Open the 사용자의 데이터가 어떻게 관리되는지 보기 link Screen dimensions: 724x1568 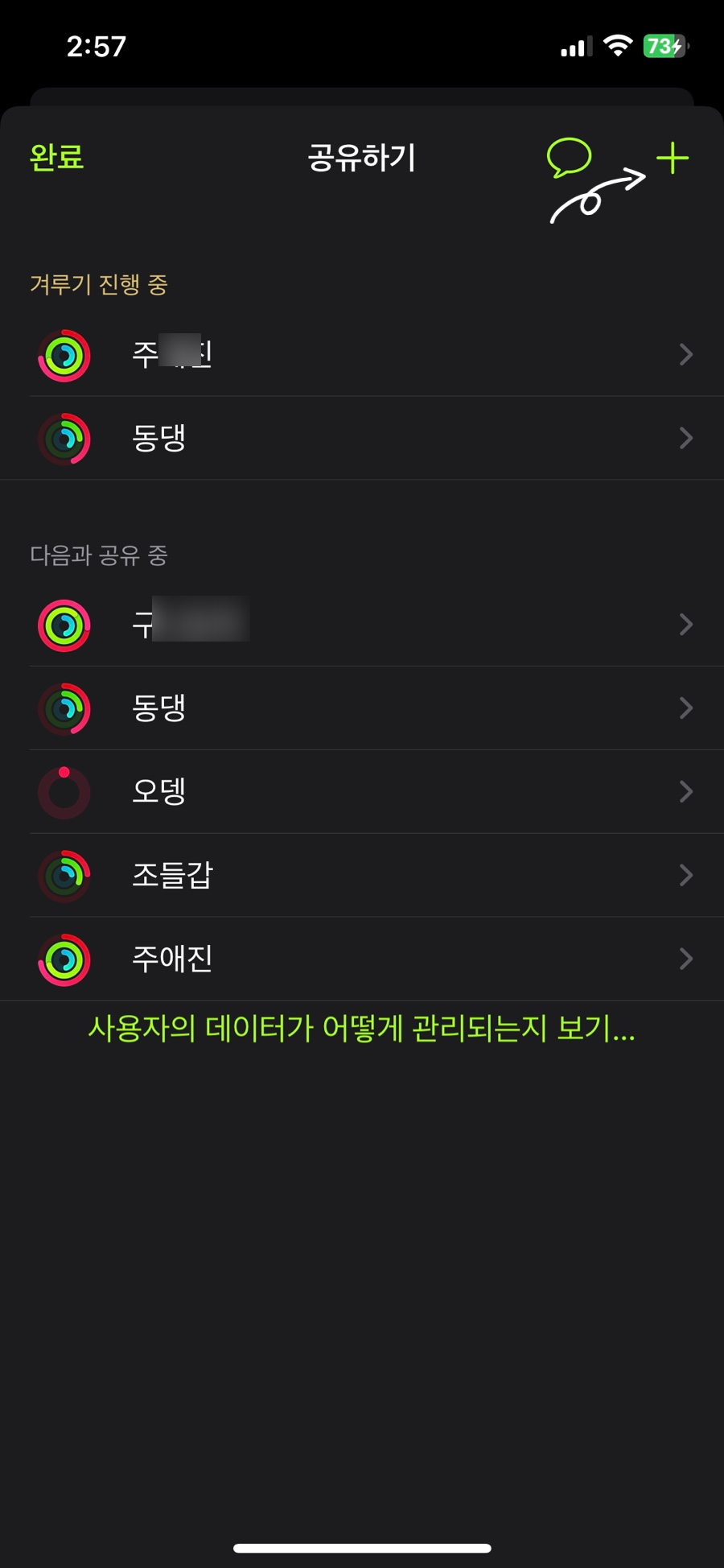coord(362,1029)
